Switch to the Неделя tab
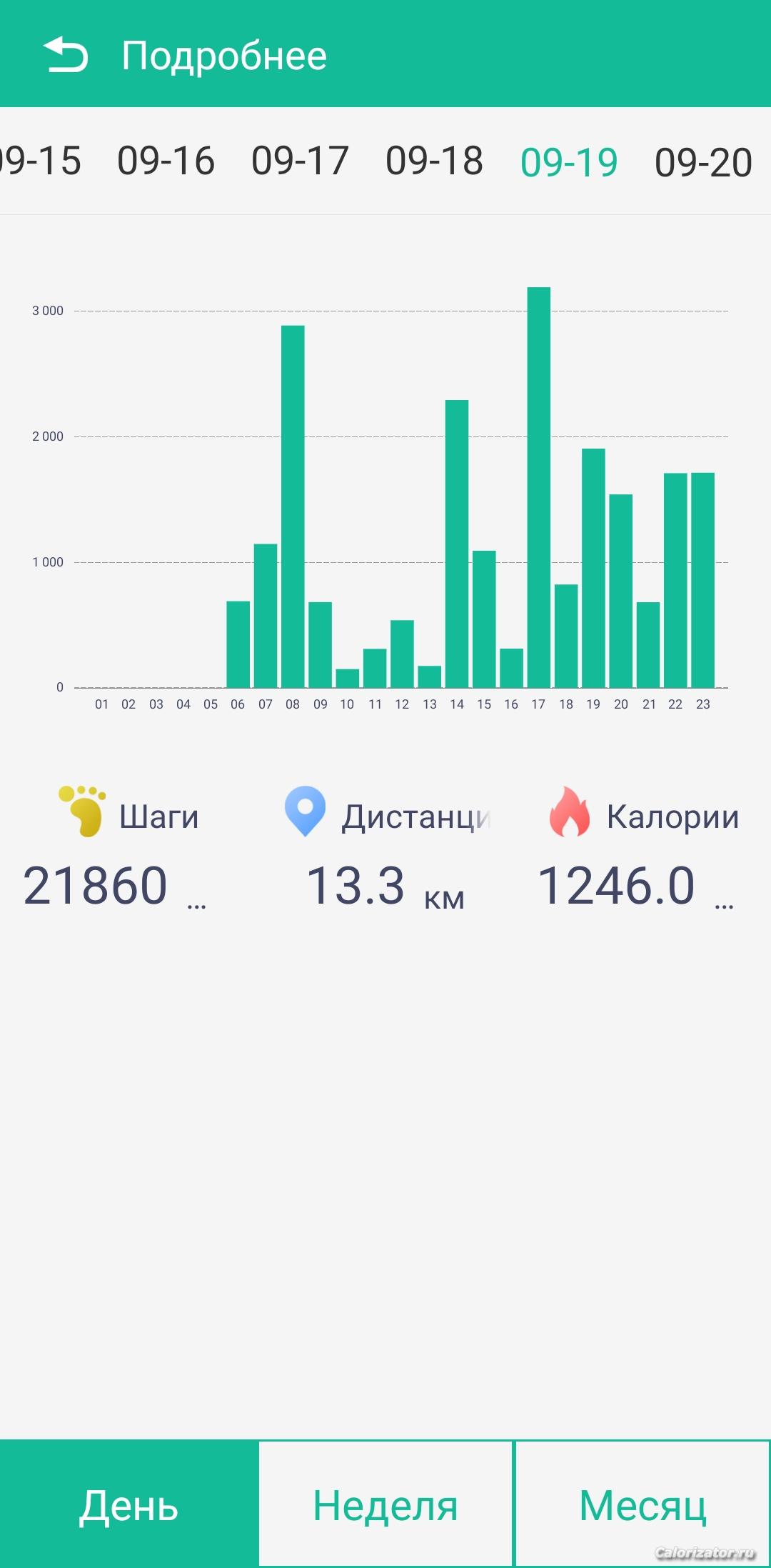Image resolution: width=771 pixels, height=1568 pixels. pyautogui.click(x=385, y=1504)
